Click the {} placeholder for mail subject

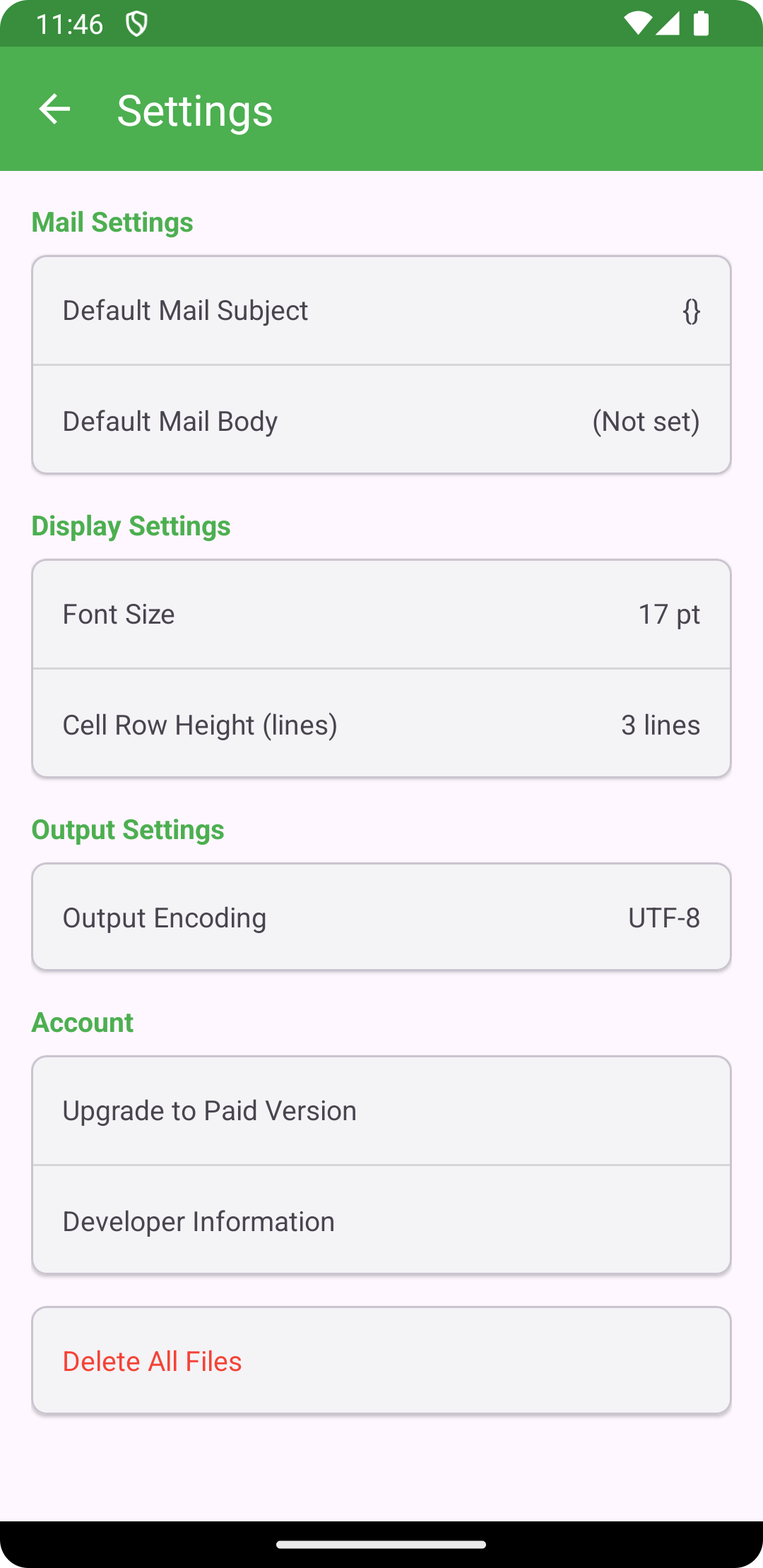tap(690, 310)
